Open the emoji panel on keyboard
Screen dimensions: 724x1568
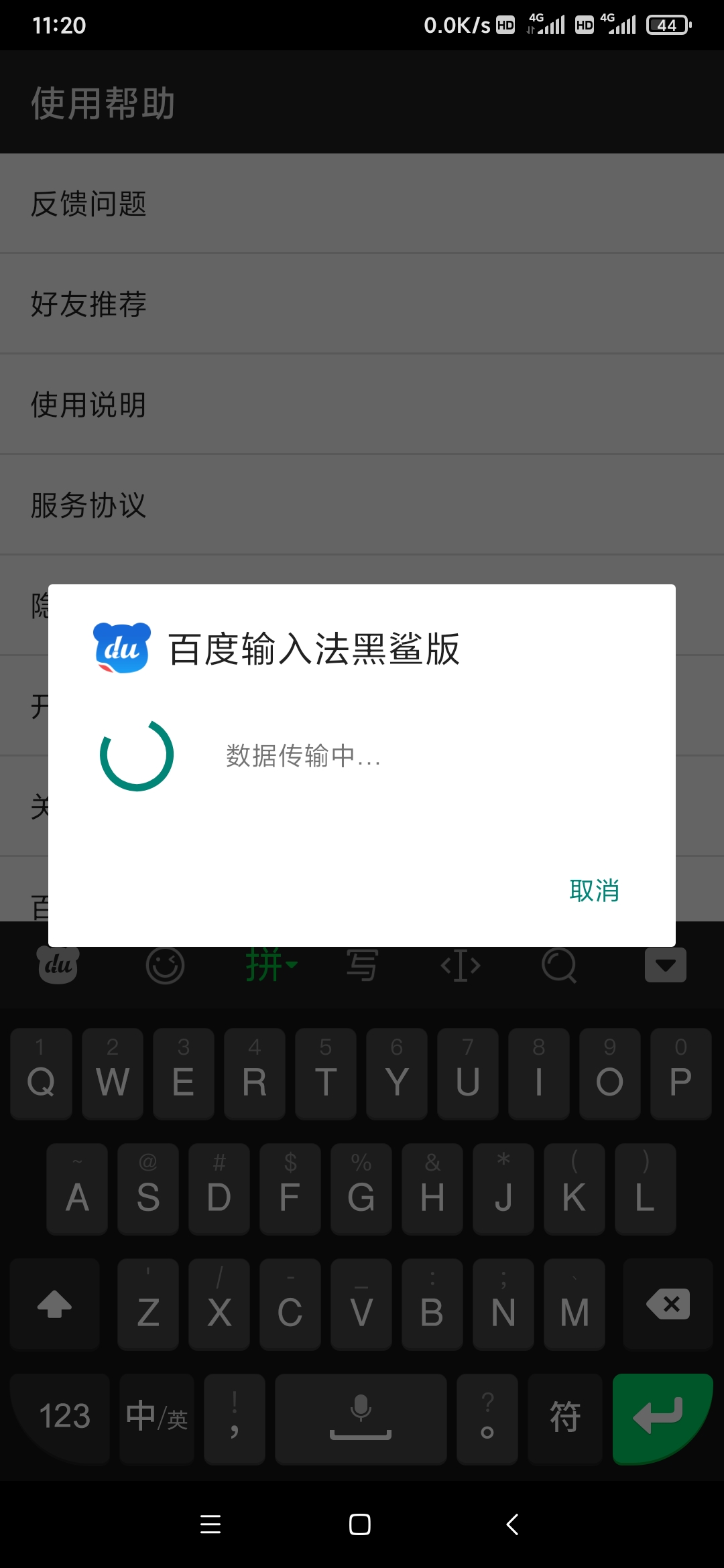tap(165, 965)
